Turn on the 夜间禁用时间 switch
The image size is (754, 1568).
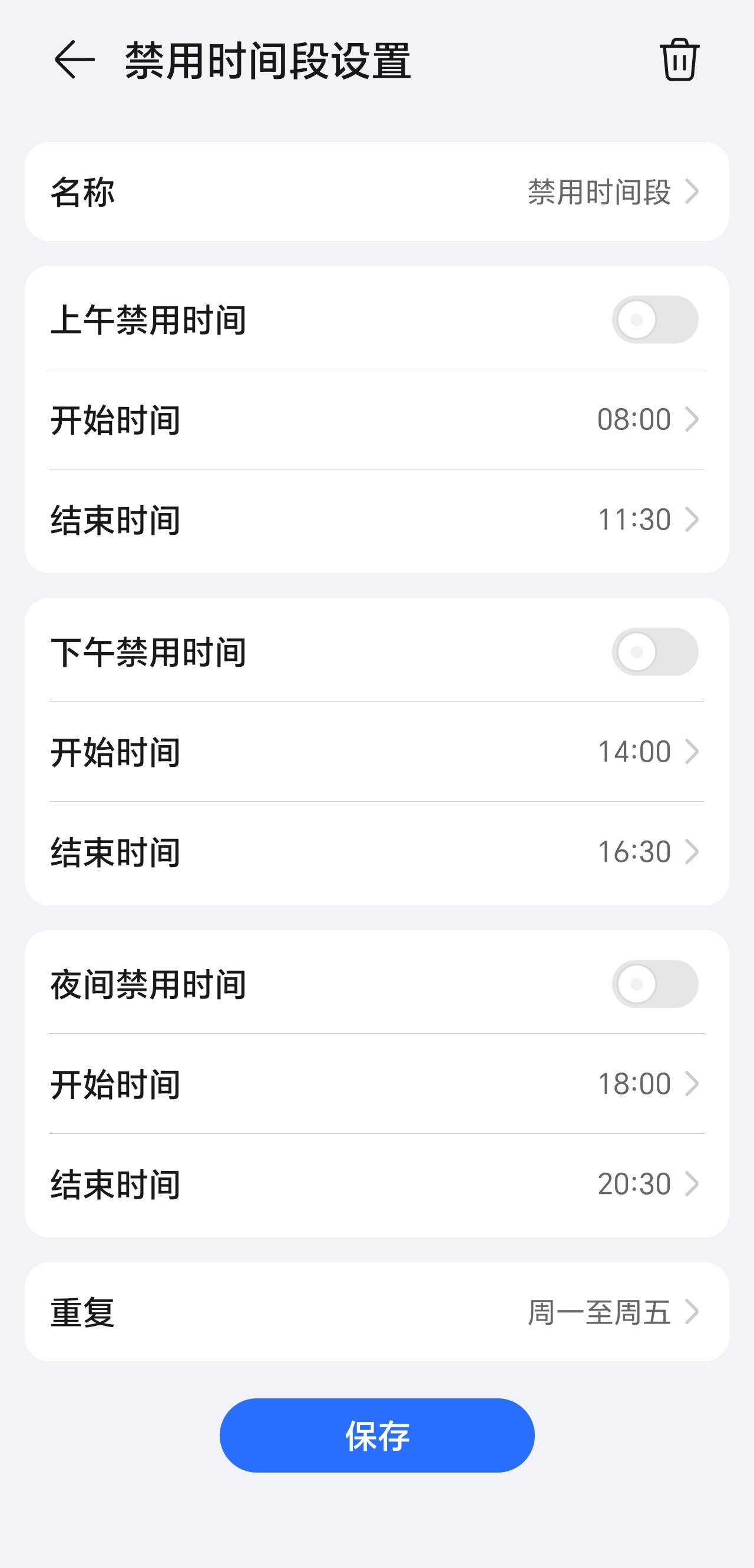(x=655, y=984)
